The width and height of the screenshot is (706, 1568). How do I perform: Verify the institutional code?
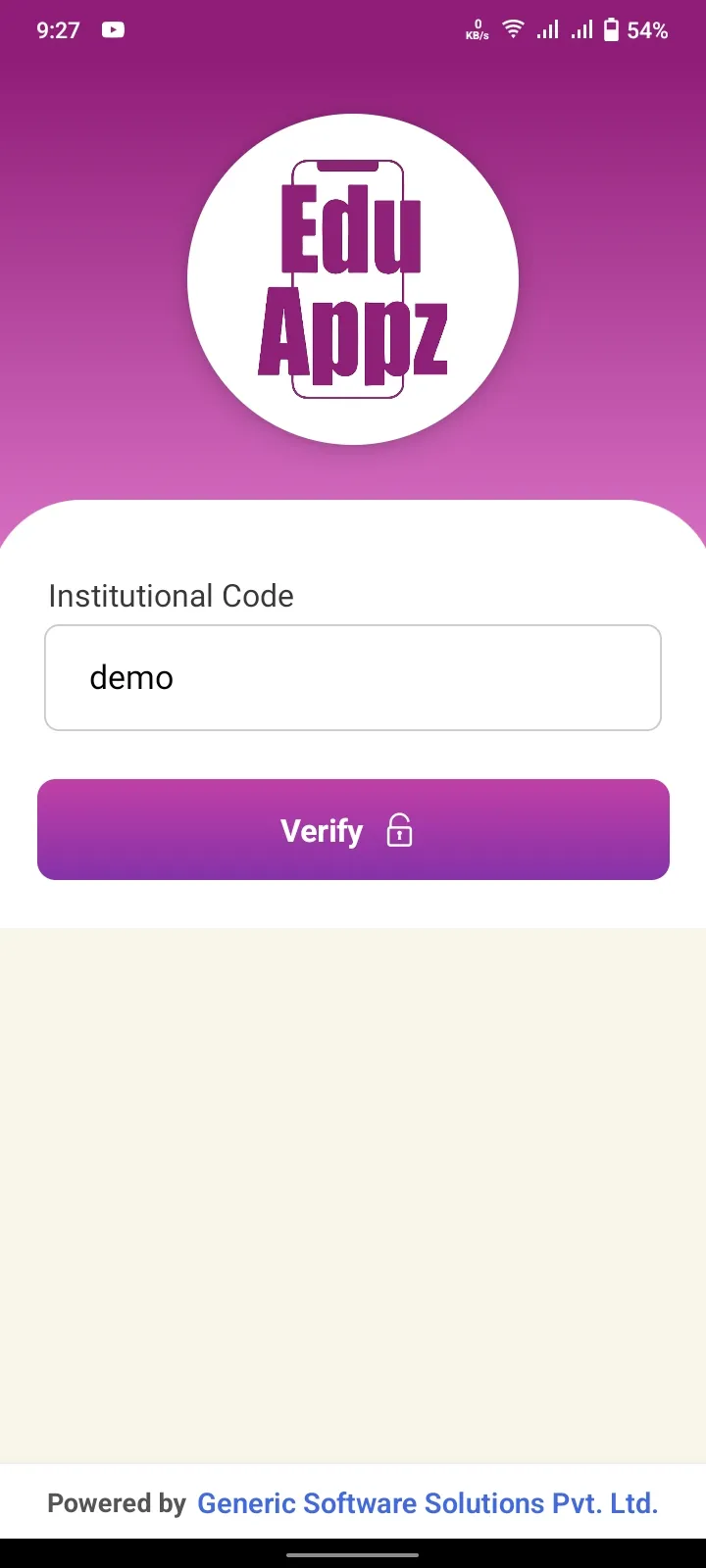pos(353,830)
